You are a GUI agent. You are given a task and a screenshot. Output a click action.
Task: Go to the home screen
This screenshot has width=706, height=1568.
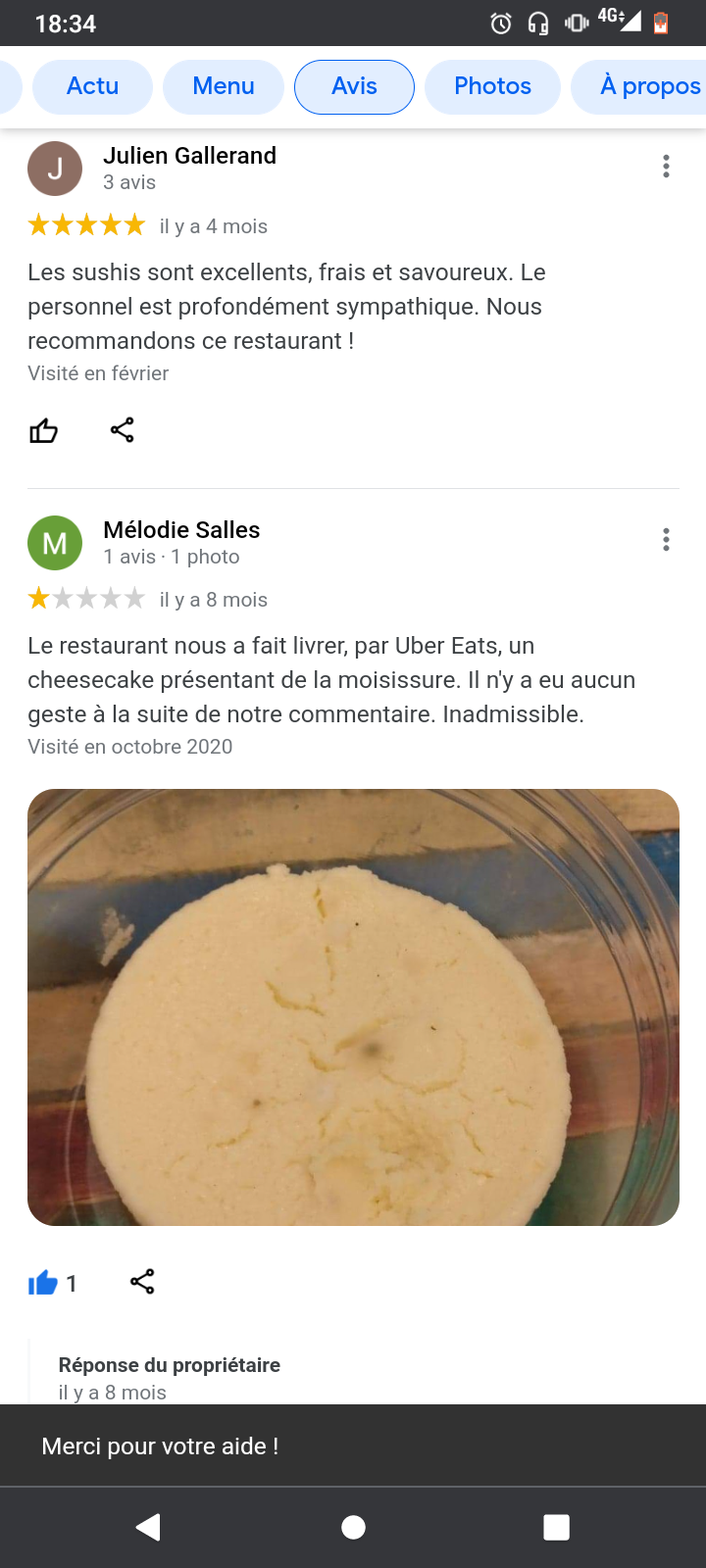click(353, 1527)
